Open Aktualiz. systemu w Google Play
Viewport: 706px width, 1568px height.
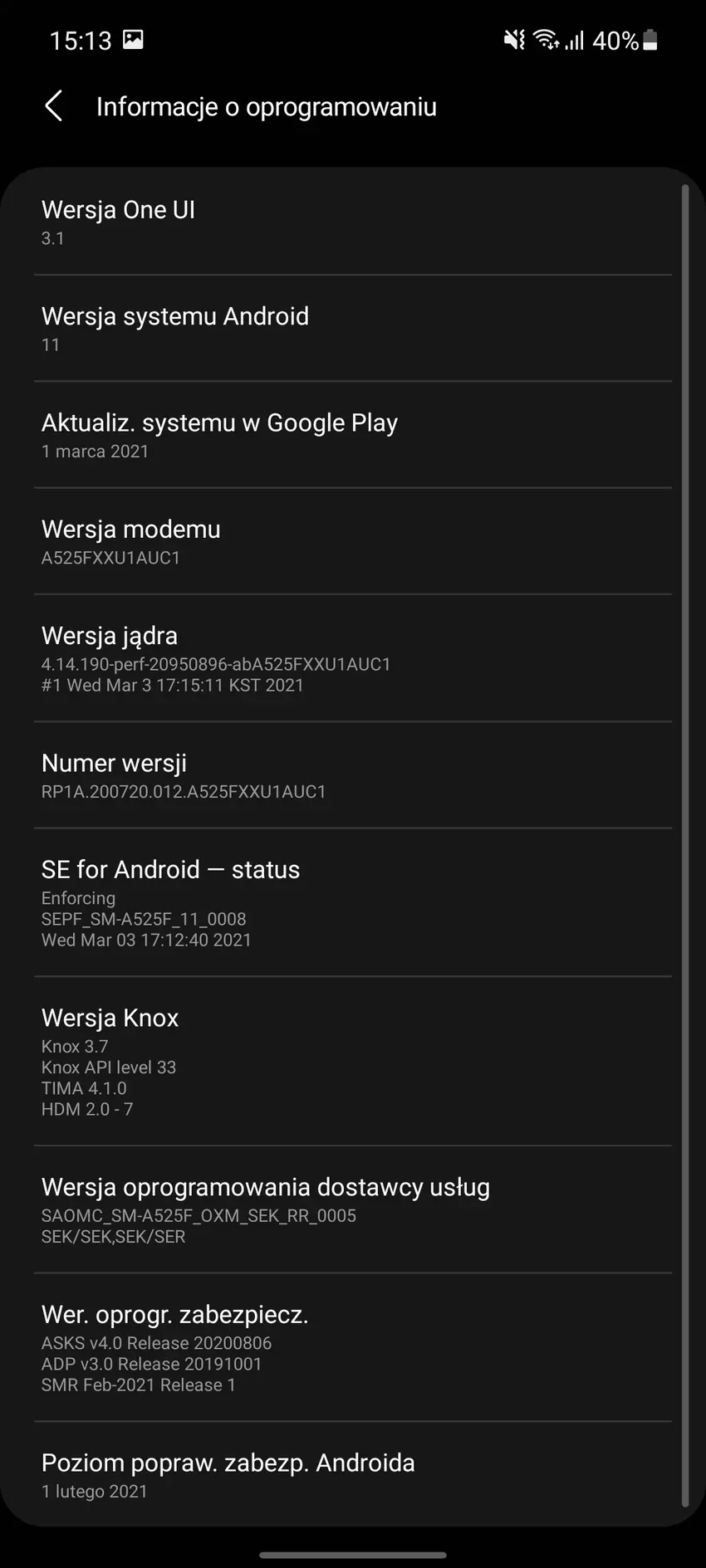click(x=352, y=435)
